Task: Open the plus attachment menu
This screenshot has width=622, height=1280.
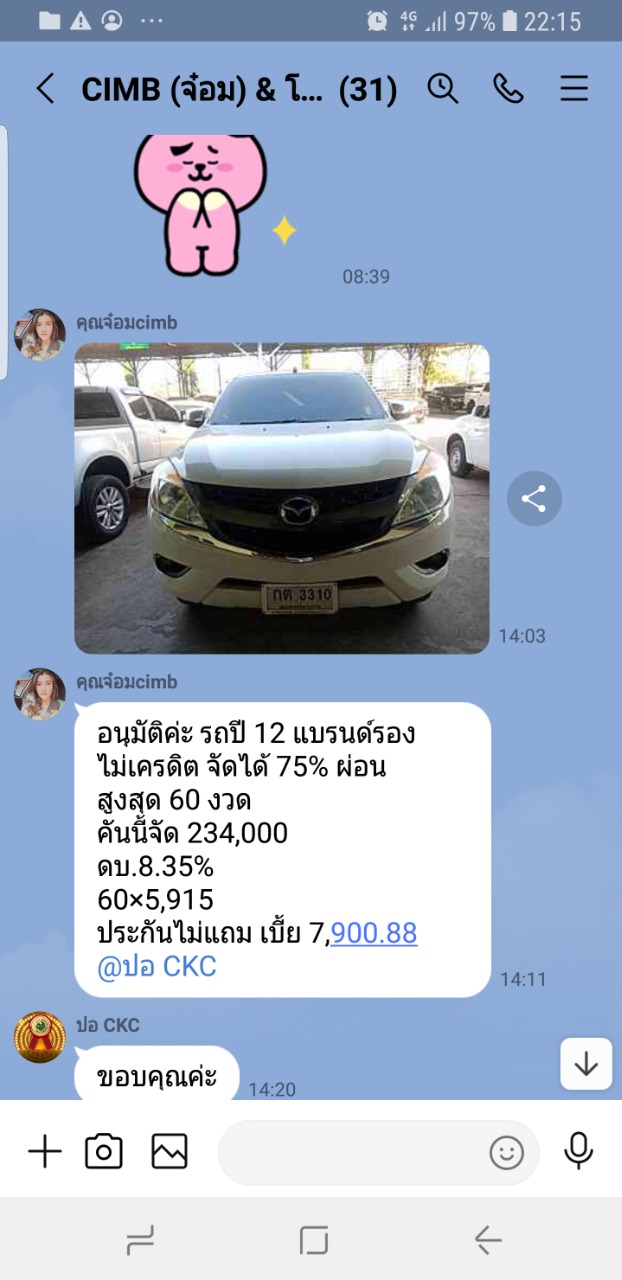Action: (x=44, y=1152)
